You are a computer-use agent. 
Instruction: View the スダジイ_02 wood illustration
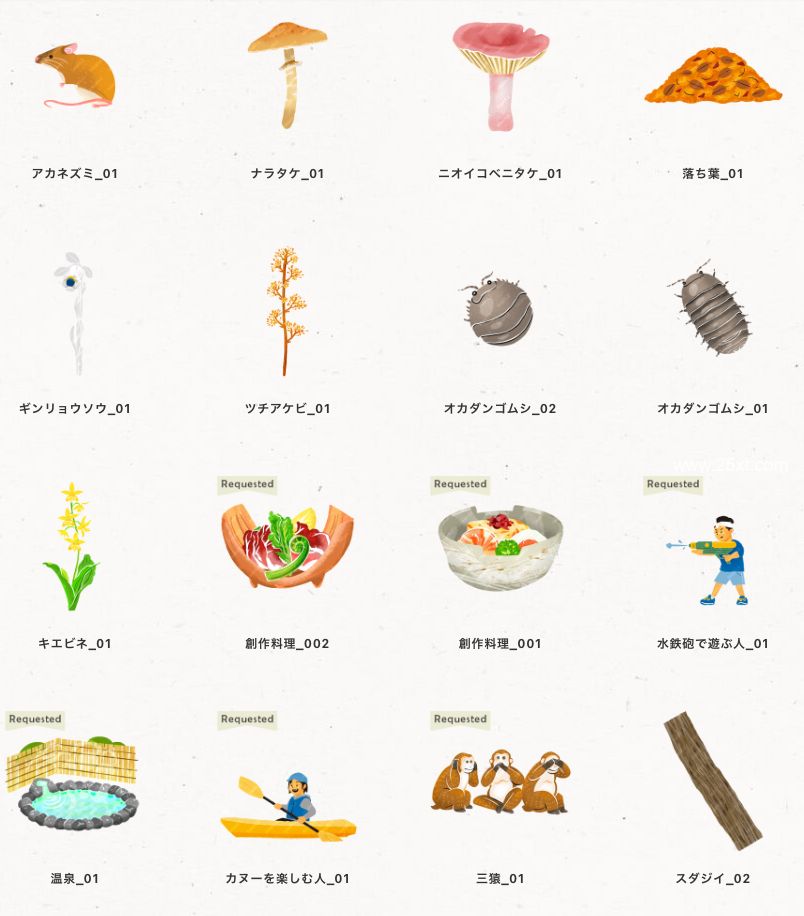(x=711, y=780)
